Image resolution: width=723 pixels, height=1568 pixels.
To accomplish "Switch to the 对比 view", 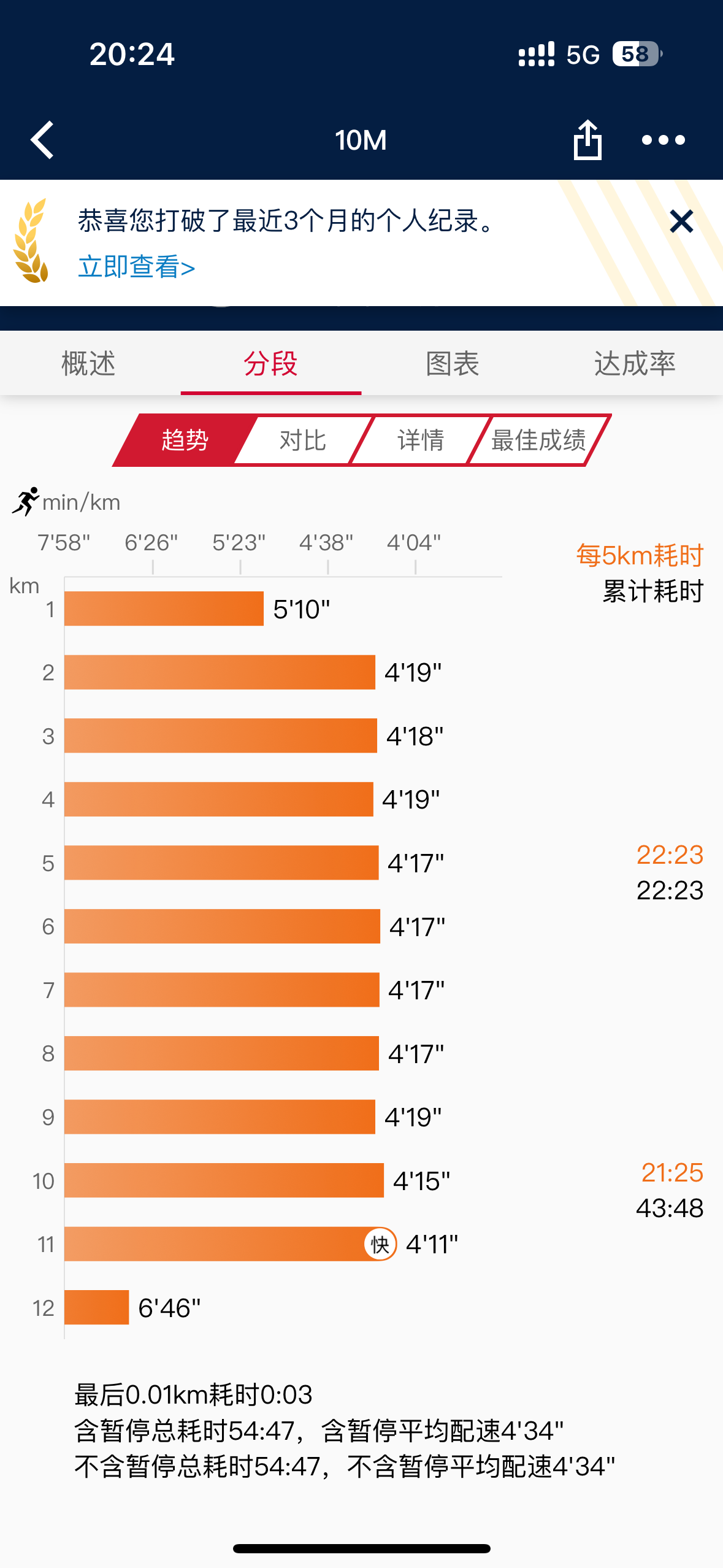I will click(x=302, y=440).
